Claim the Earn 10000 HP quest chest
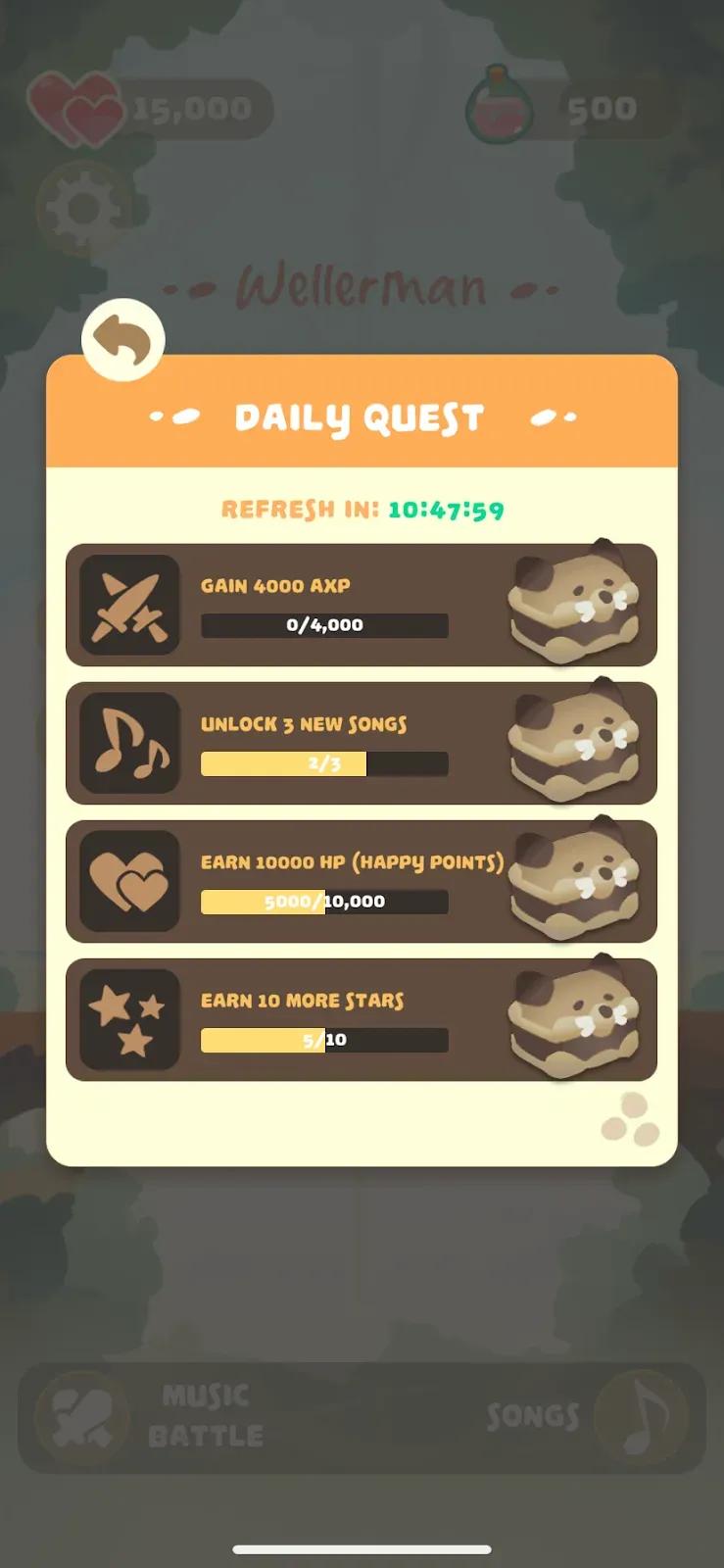The width and height of the screenshot is (724, 1568). [x=573, y=879]
